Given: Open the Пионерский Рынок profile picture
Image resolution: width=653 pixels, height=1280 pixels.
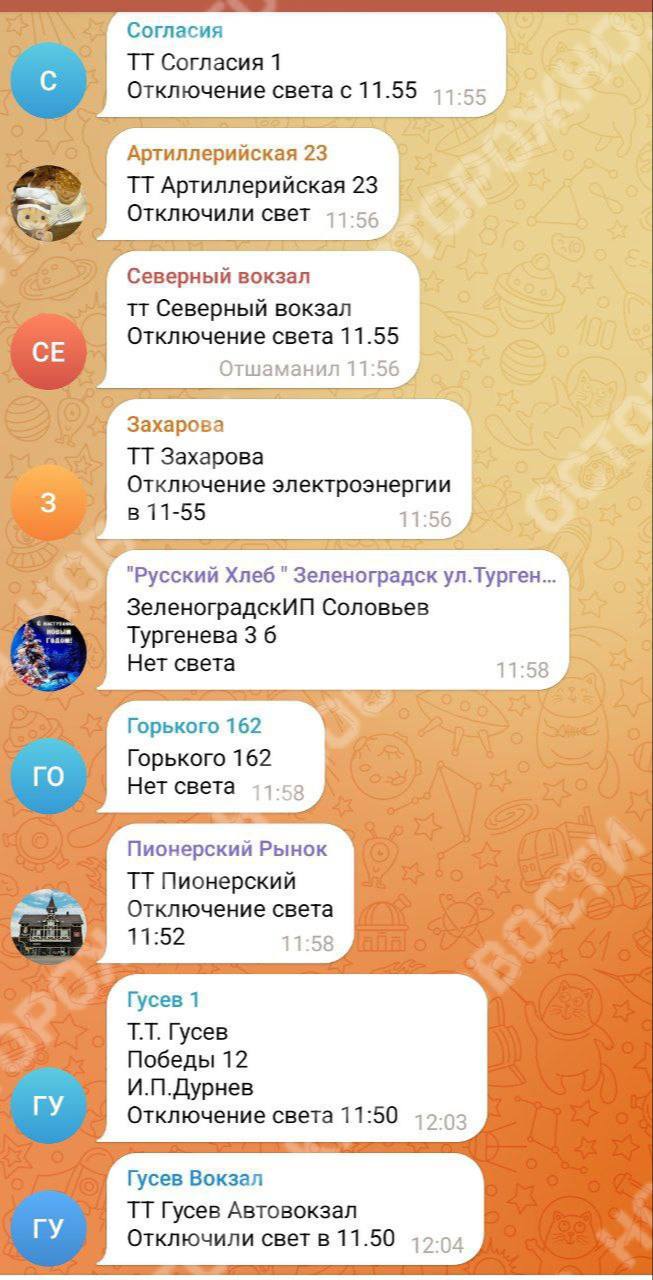Looking at the screenshot, I should tap(48, 925).
